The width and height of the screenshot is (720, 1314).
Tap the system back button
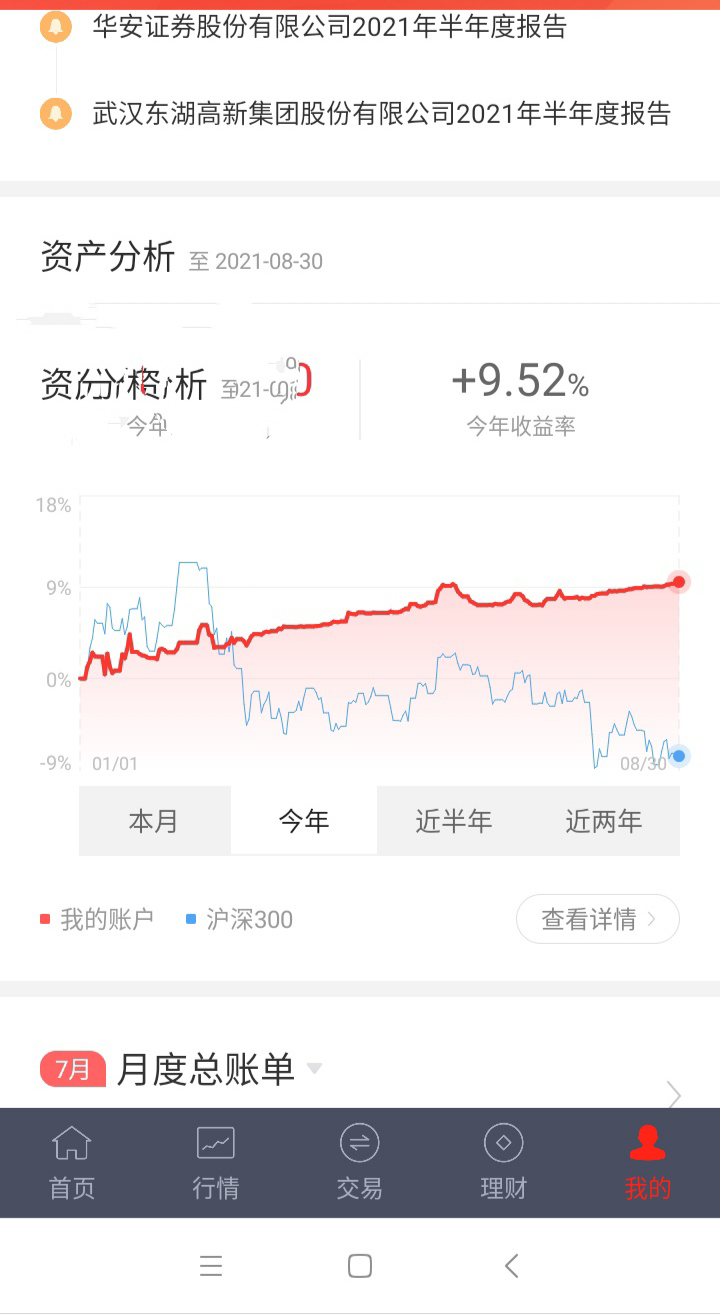click(511, 1266)
